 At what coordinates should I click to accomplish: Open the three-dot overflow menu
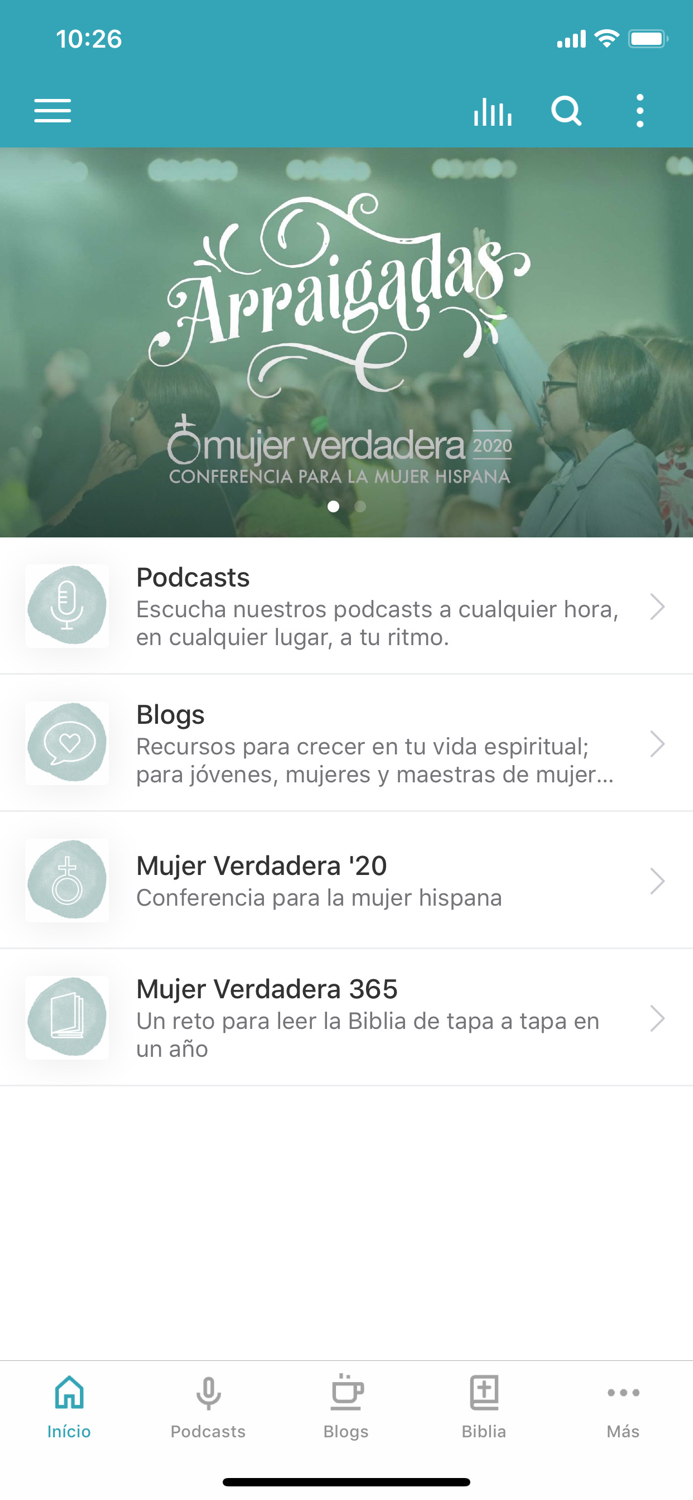click(x=640, y=111)
